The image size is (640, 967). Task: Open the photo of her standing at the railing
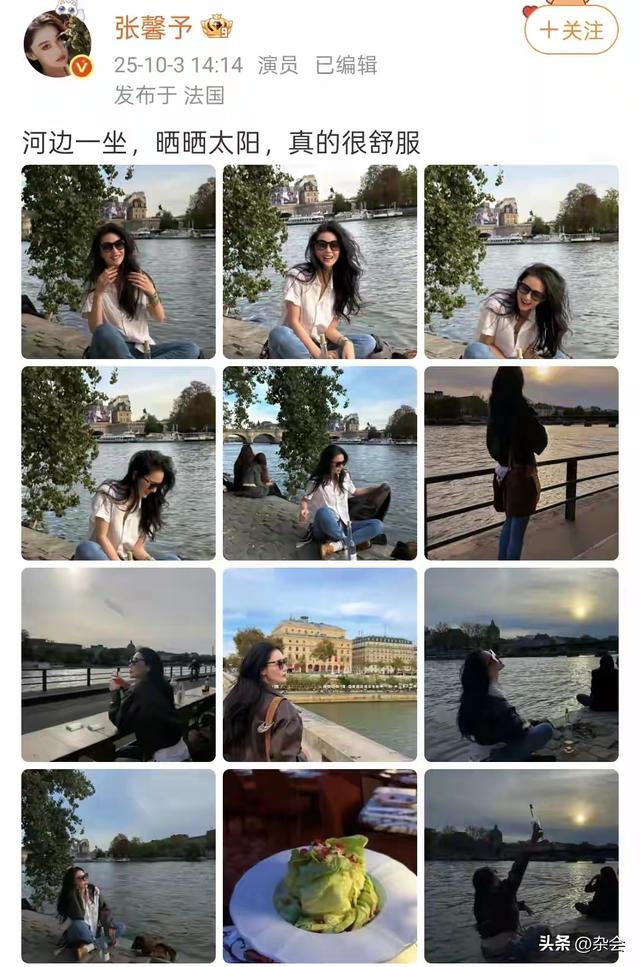521,462
